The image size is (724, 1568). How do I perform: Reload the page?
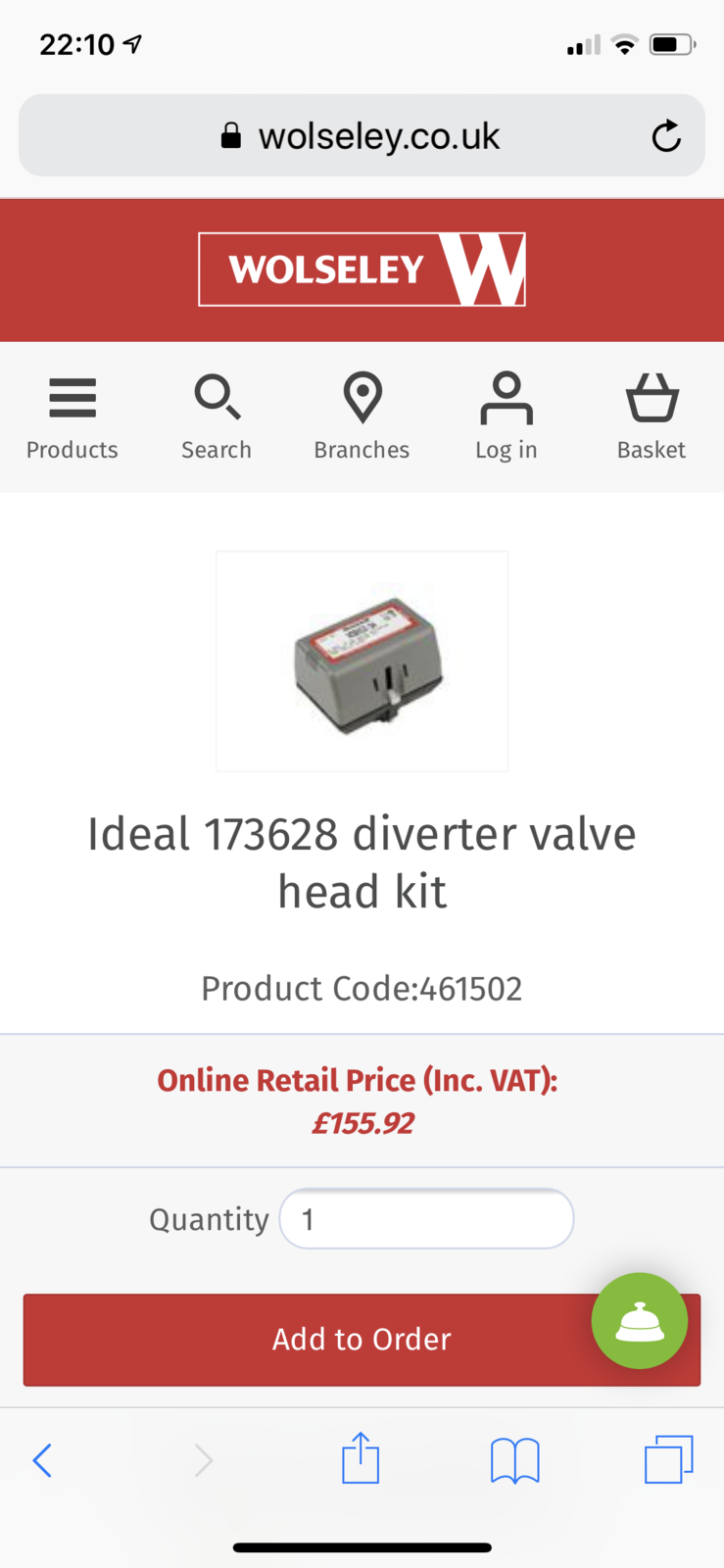pos(666,136)
